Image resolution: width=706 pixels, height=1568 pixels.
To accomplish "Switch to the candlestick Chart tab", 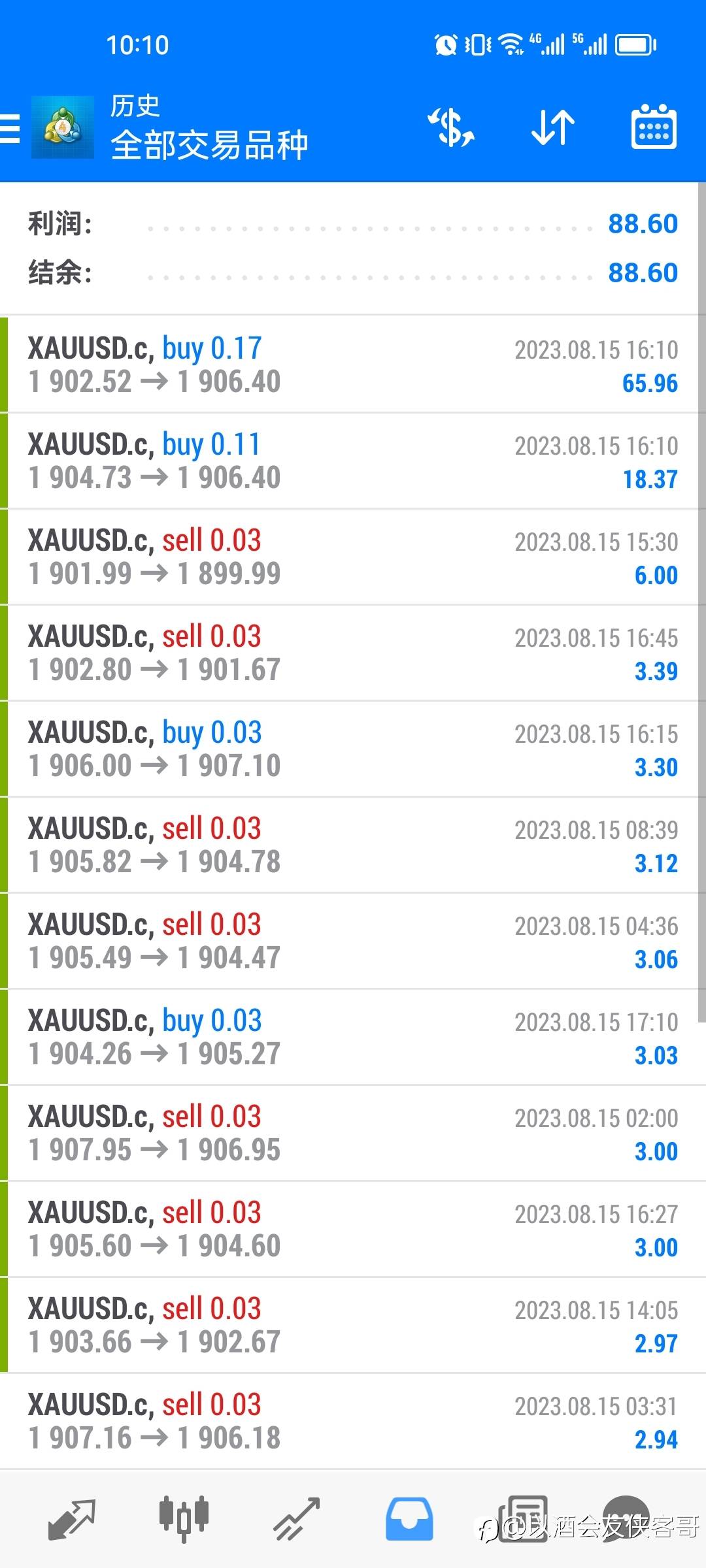I will [184, 1518].
